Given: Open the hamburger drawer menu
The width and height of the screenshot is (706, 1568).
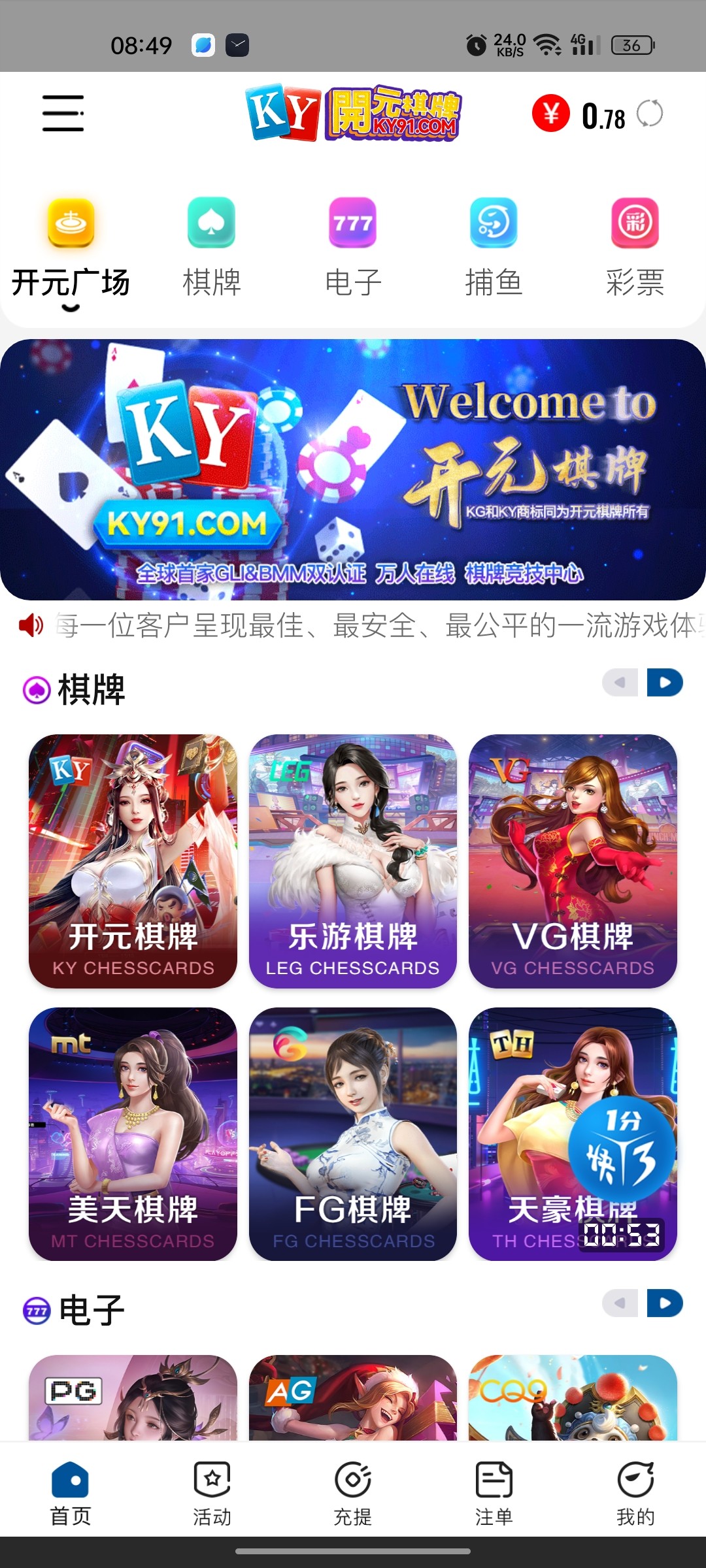Looking at the screenshot, I should click(x=63, y=113).
